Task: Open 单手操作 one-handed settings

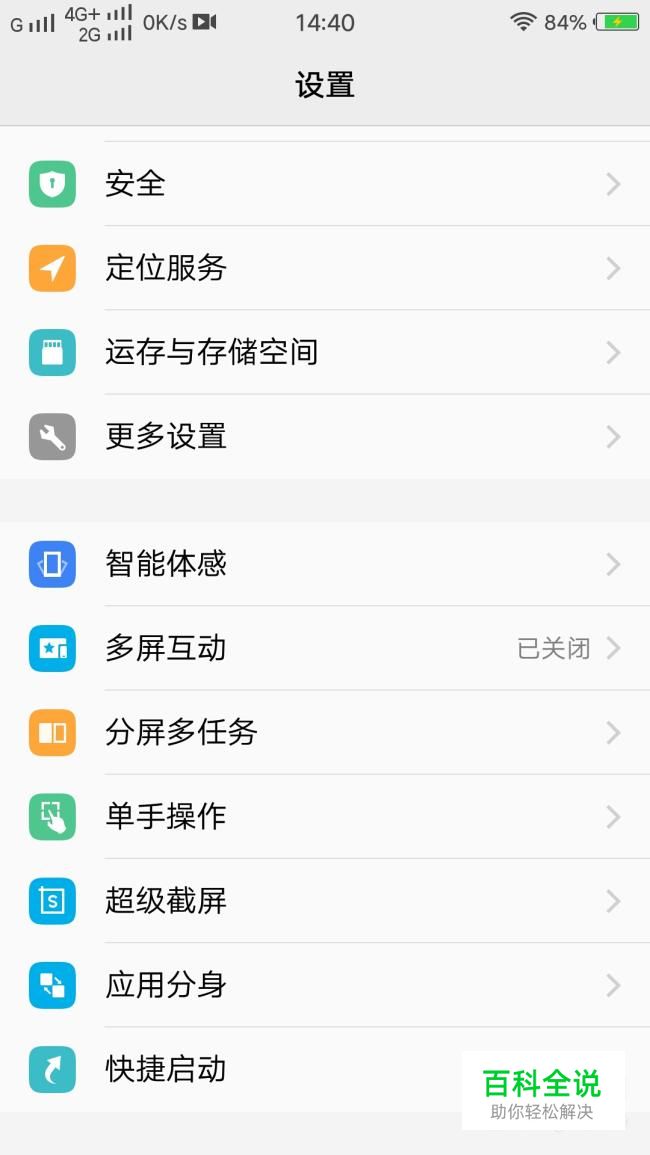Action: point(325,816)
